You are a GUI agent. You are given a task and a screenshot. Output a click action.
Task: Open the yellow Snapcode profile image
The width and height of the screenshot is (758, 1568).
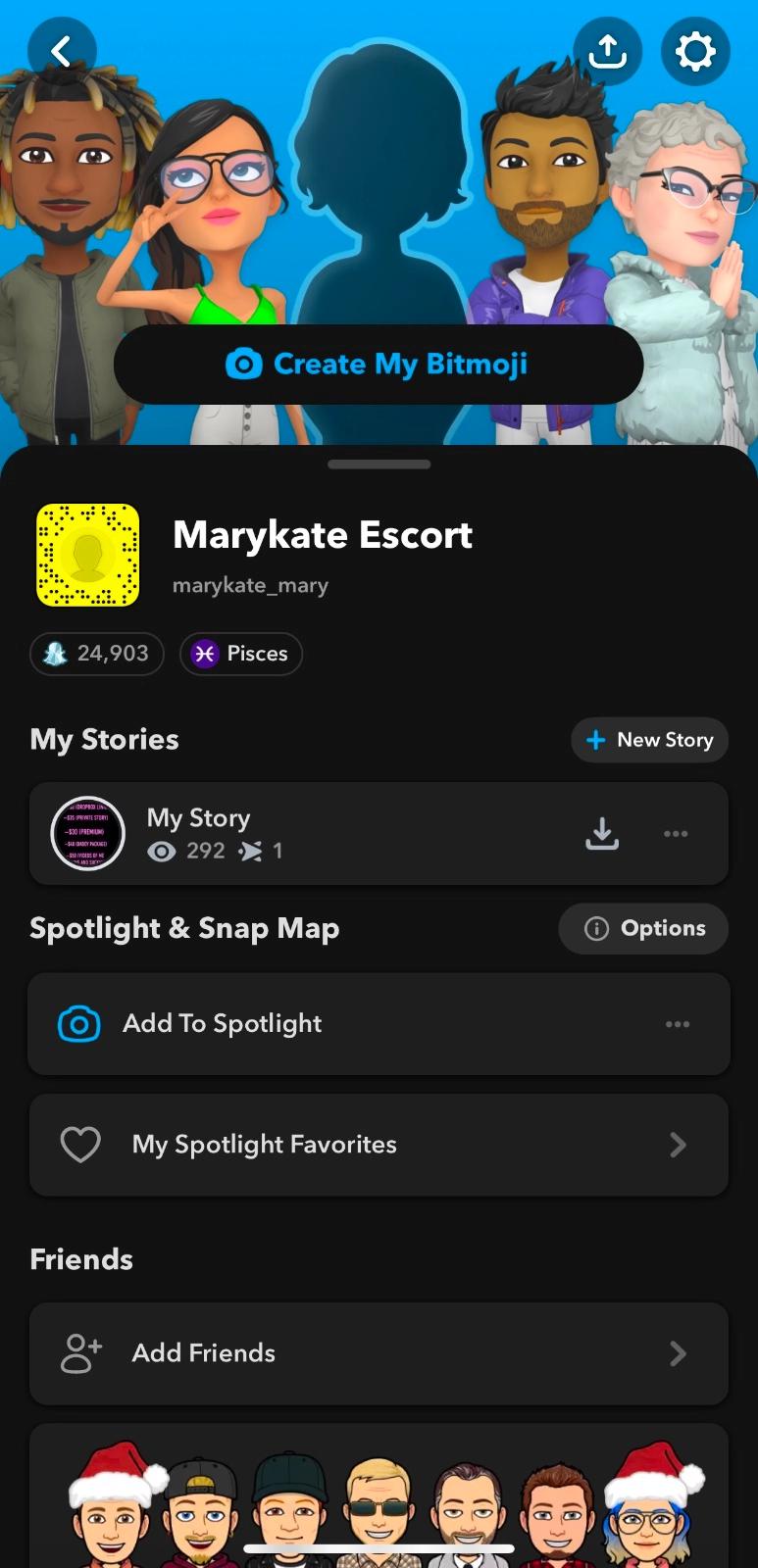(x=88, y=556)
